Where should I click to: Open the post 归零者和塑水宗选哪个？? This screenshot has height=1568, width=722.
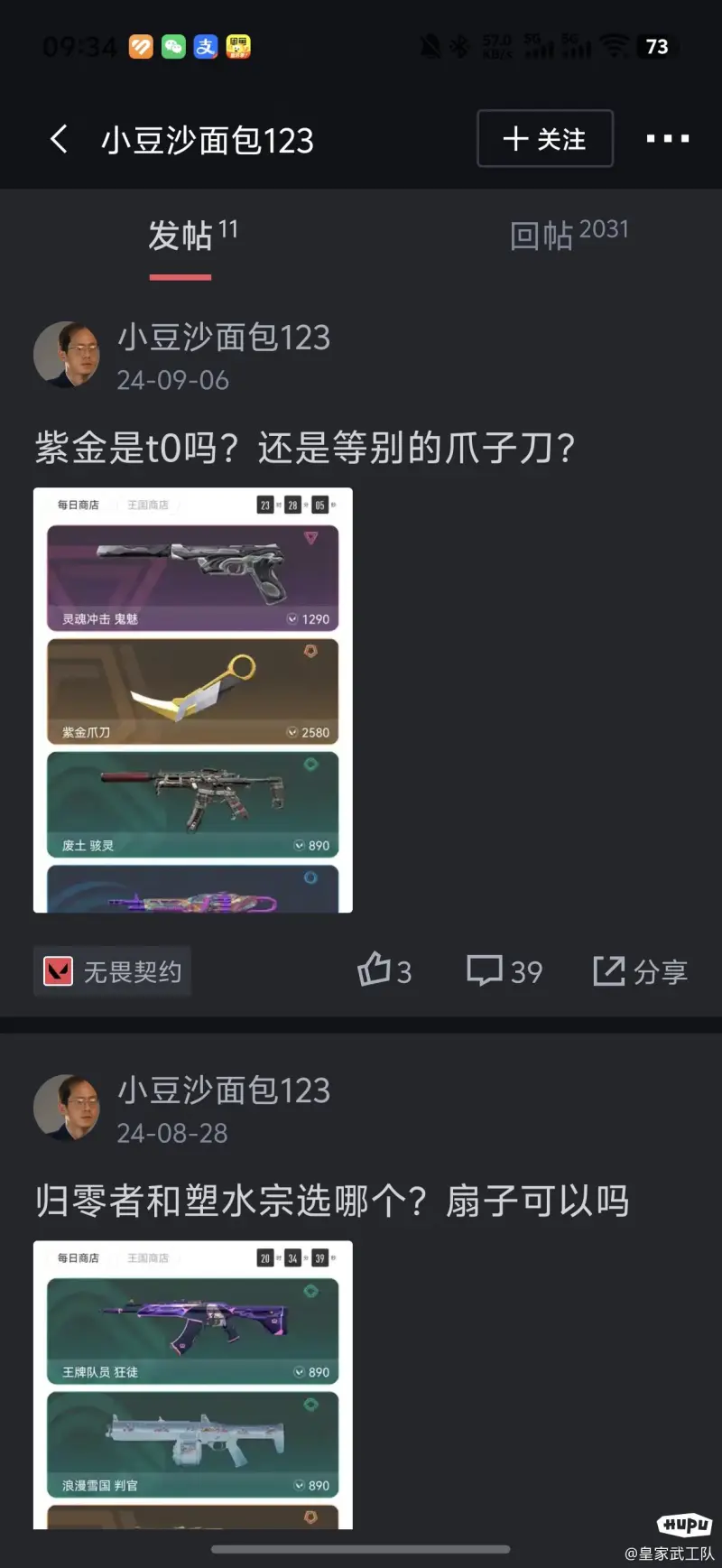332,1201
